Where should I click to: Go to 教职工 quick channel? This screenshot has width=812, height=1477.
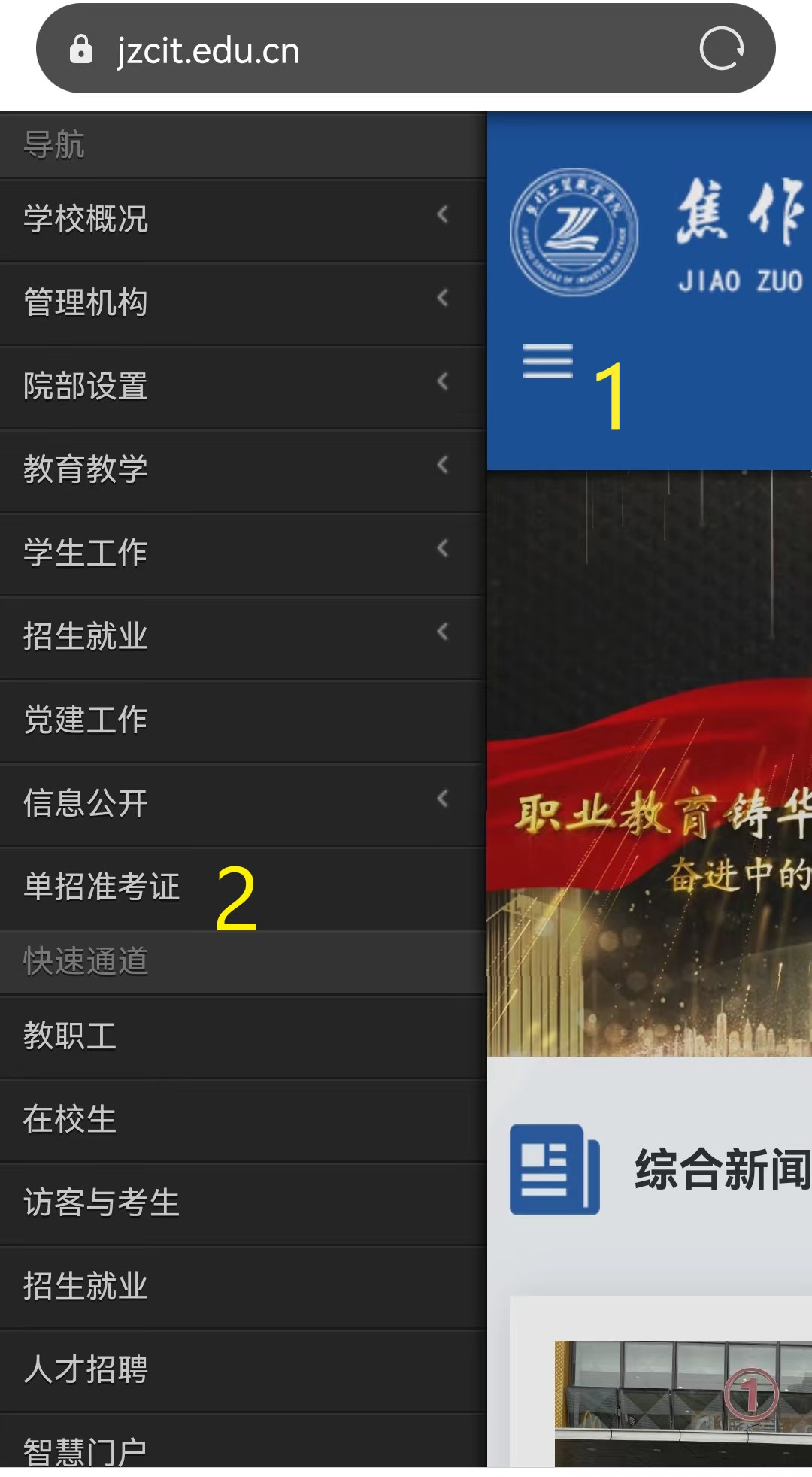coord(241,1036)
